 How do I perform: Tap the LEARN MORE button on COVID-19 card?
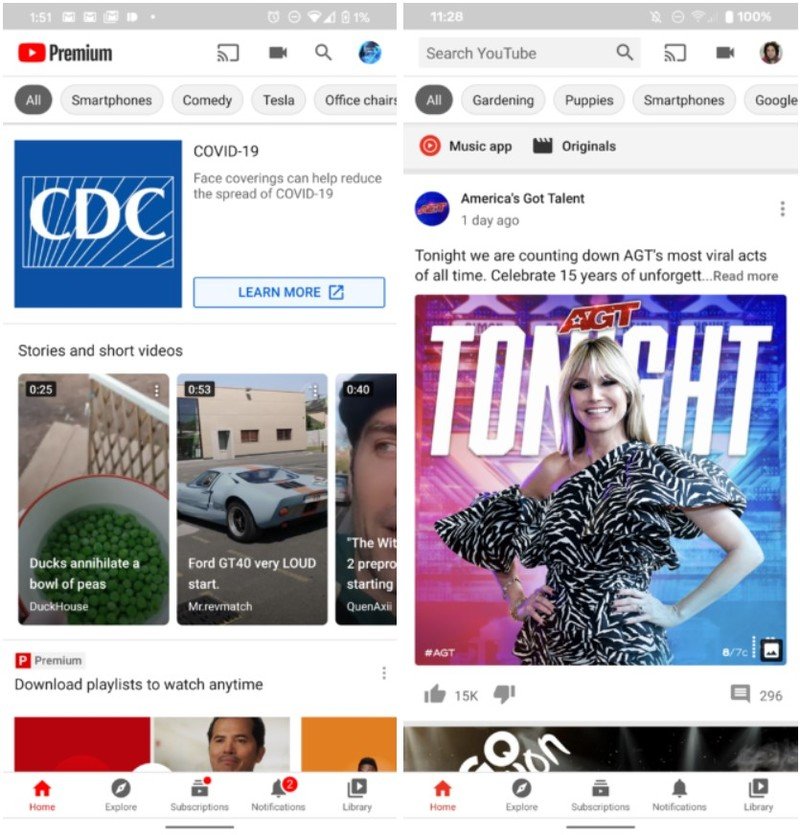(x=289, y=292)
